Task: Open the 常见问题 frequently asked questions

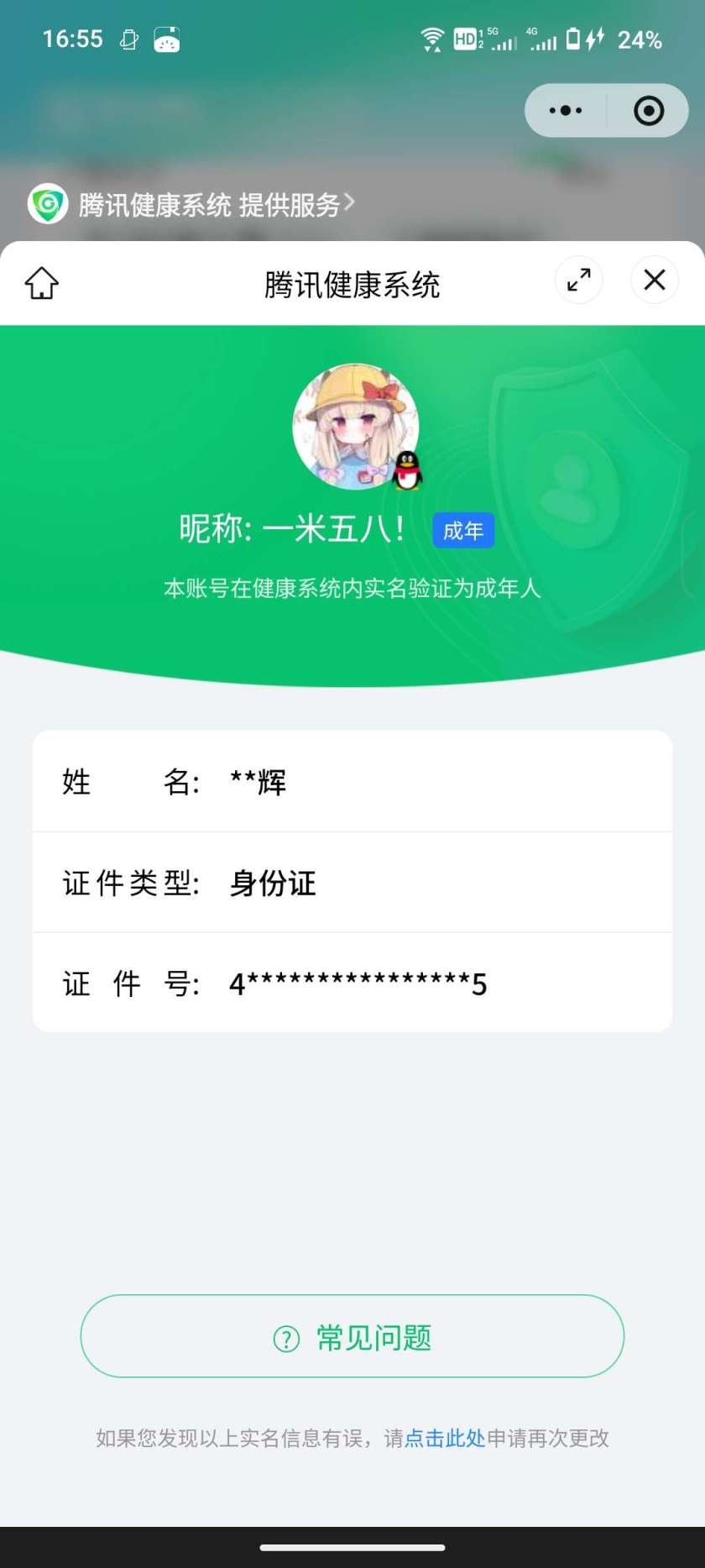Action: (352, 1336)
